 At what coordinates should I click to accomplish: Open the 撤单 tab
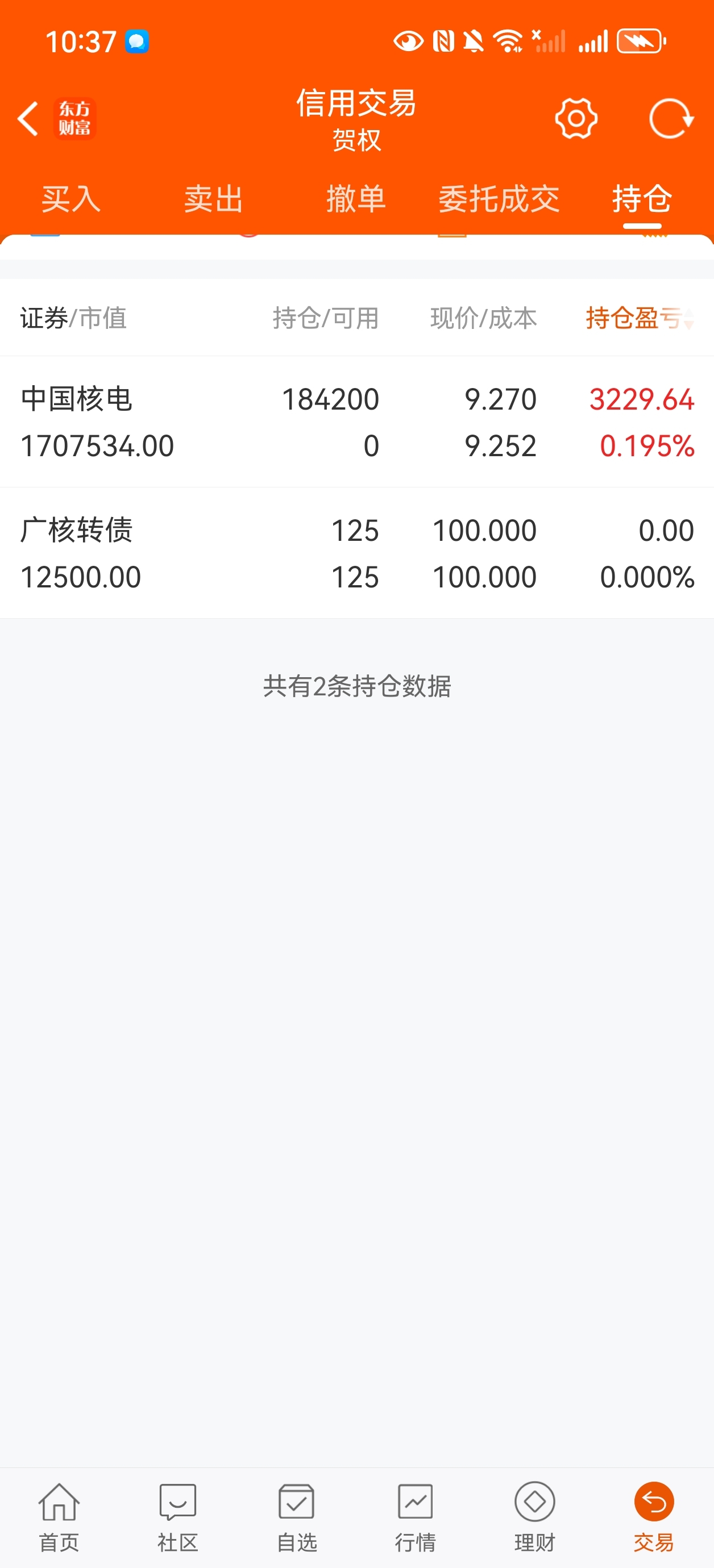(x=356, y=199)
